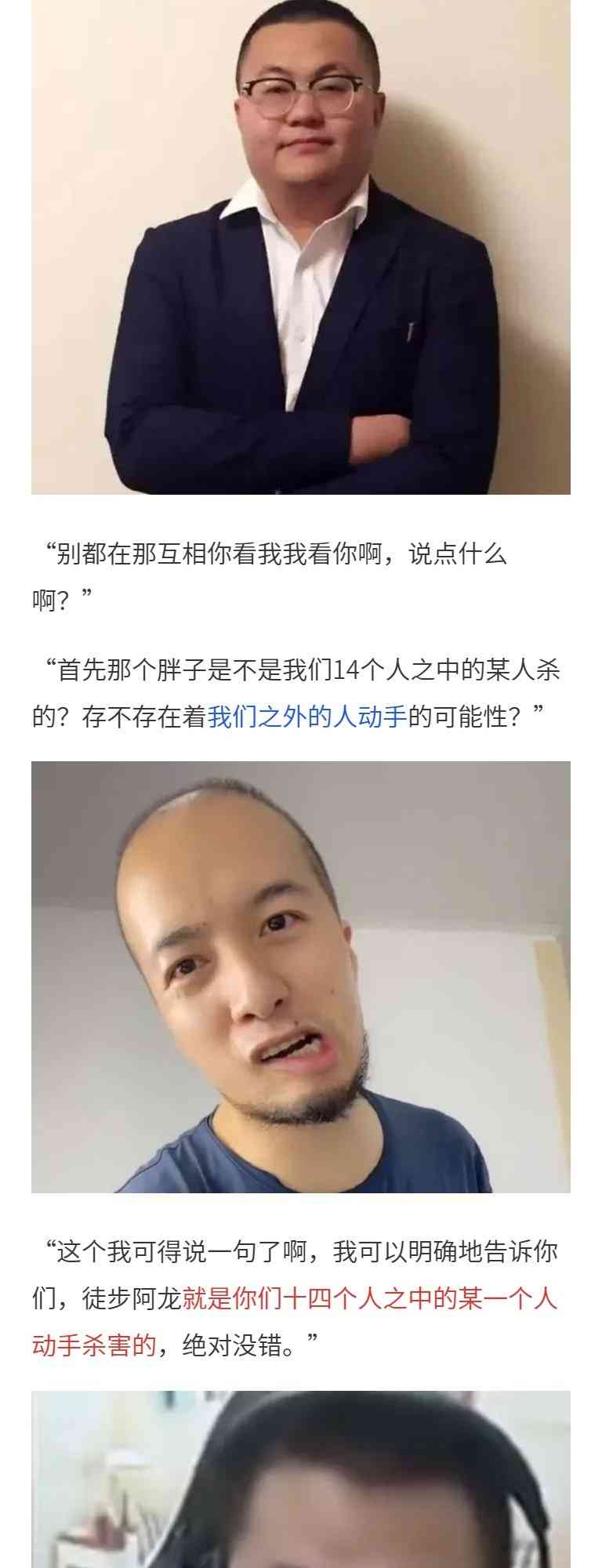602x1568 pixels.
Task: Enlarge the photo of the grimacing man with a goatee
Action: point(301,977)
